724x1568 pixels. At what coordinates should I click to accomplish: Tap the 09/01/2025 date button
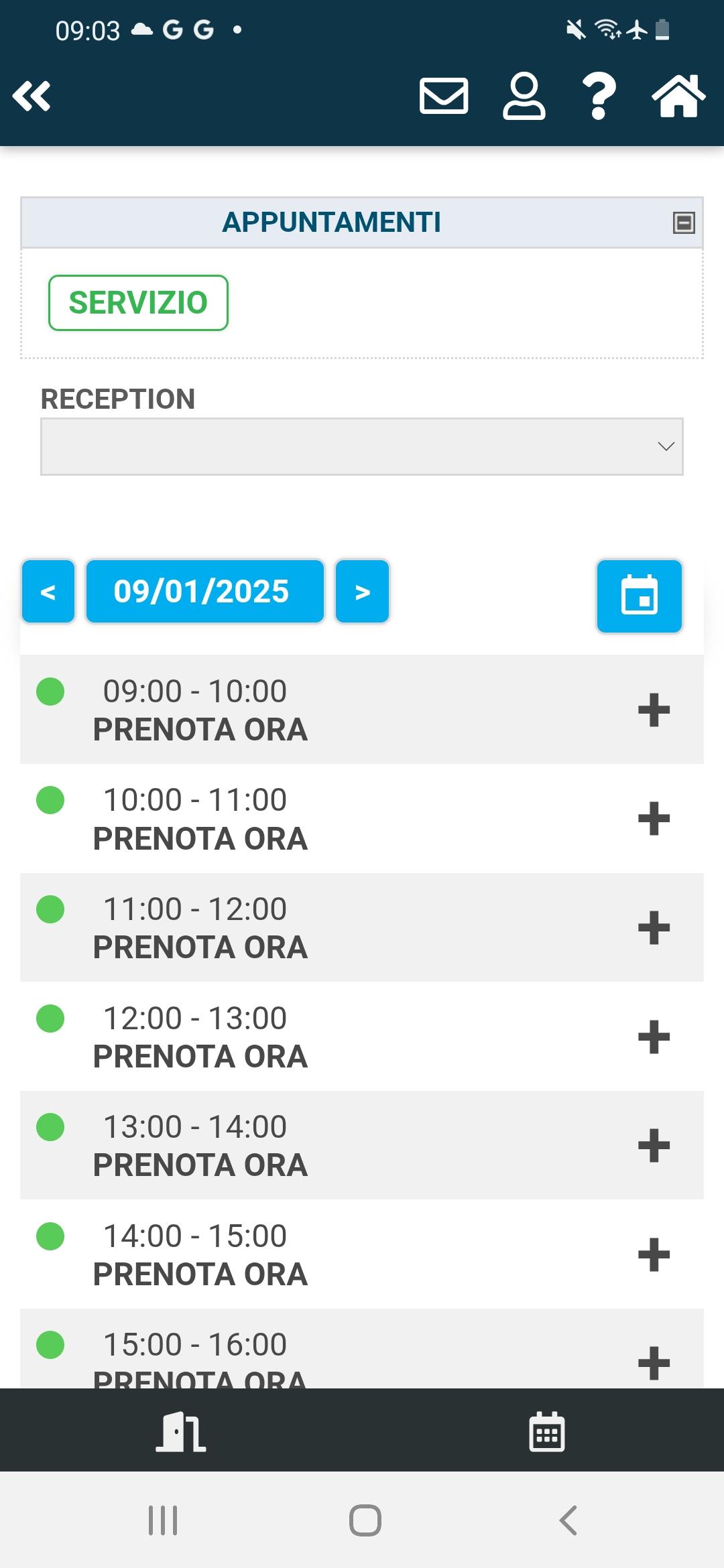[205, 592]
